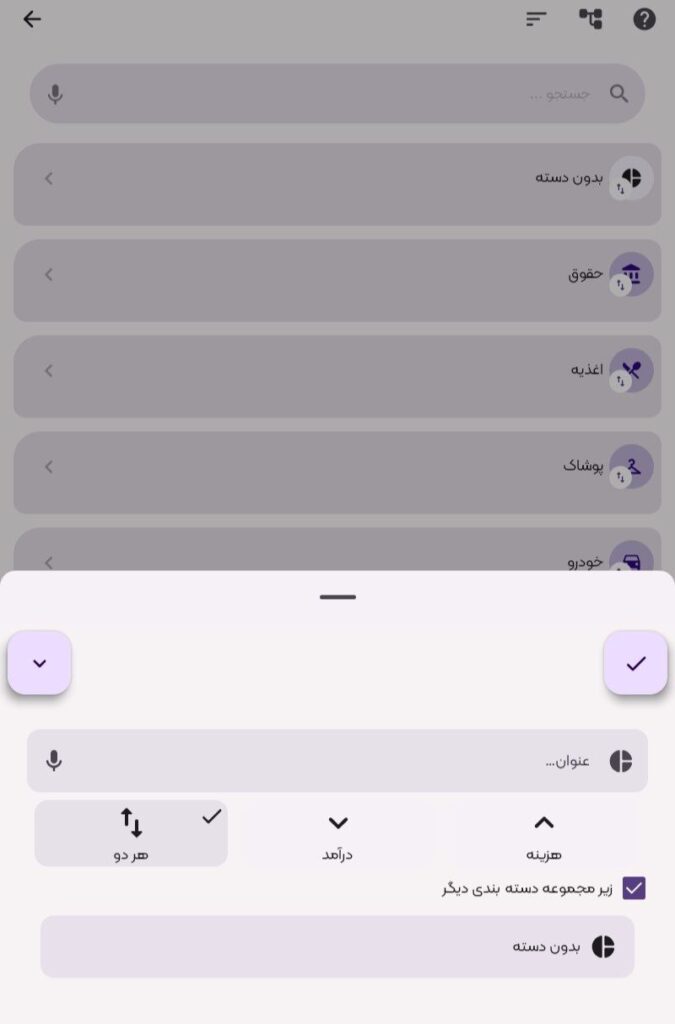The image size is (675, 1024).
Task: Uncheck زیر مجموعه دسته بندی دیگر checkbox
Action: (634, 888)
